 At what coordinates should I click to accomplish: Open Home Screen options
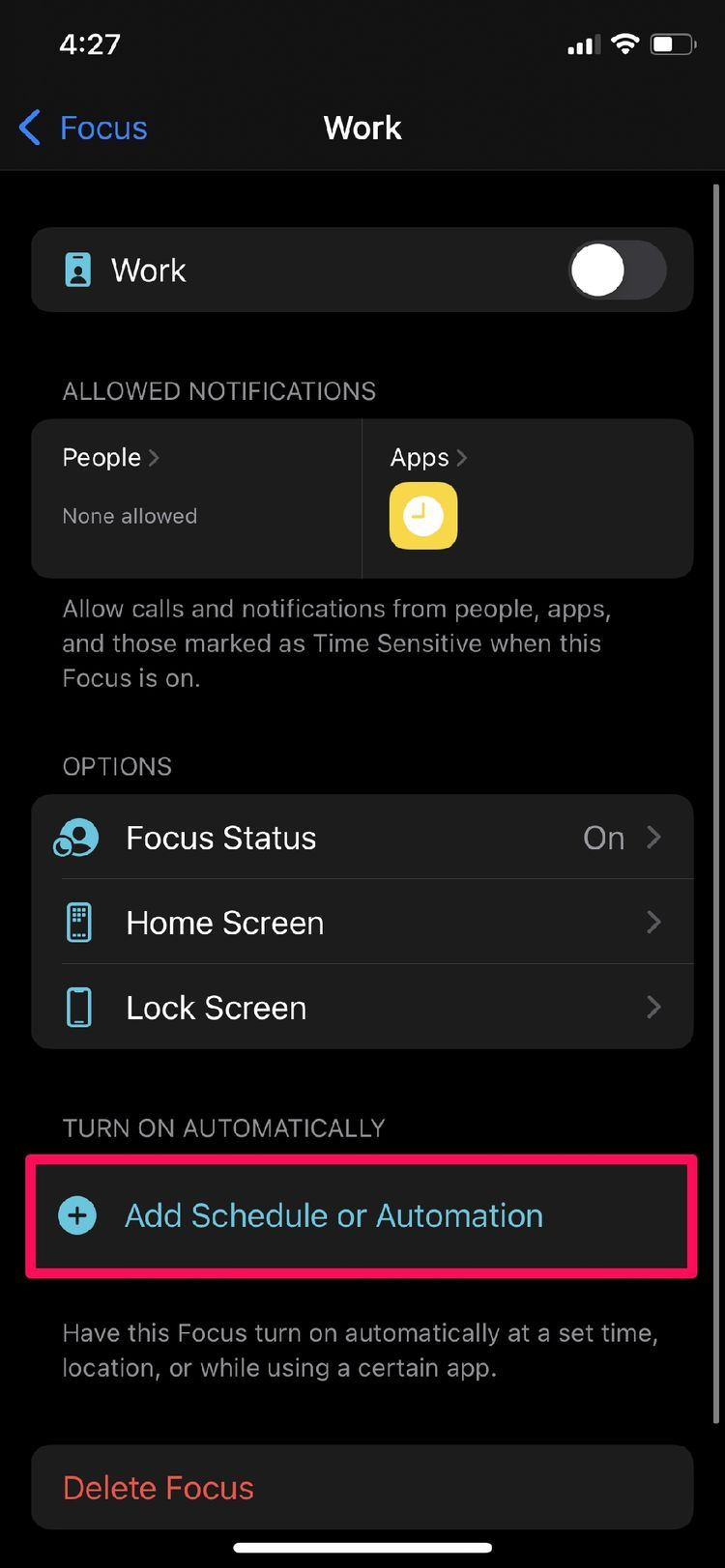coord(362,923)
